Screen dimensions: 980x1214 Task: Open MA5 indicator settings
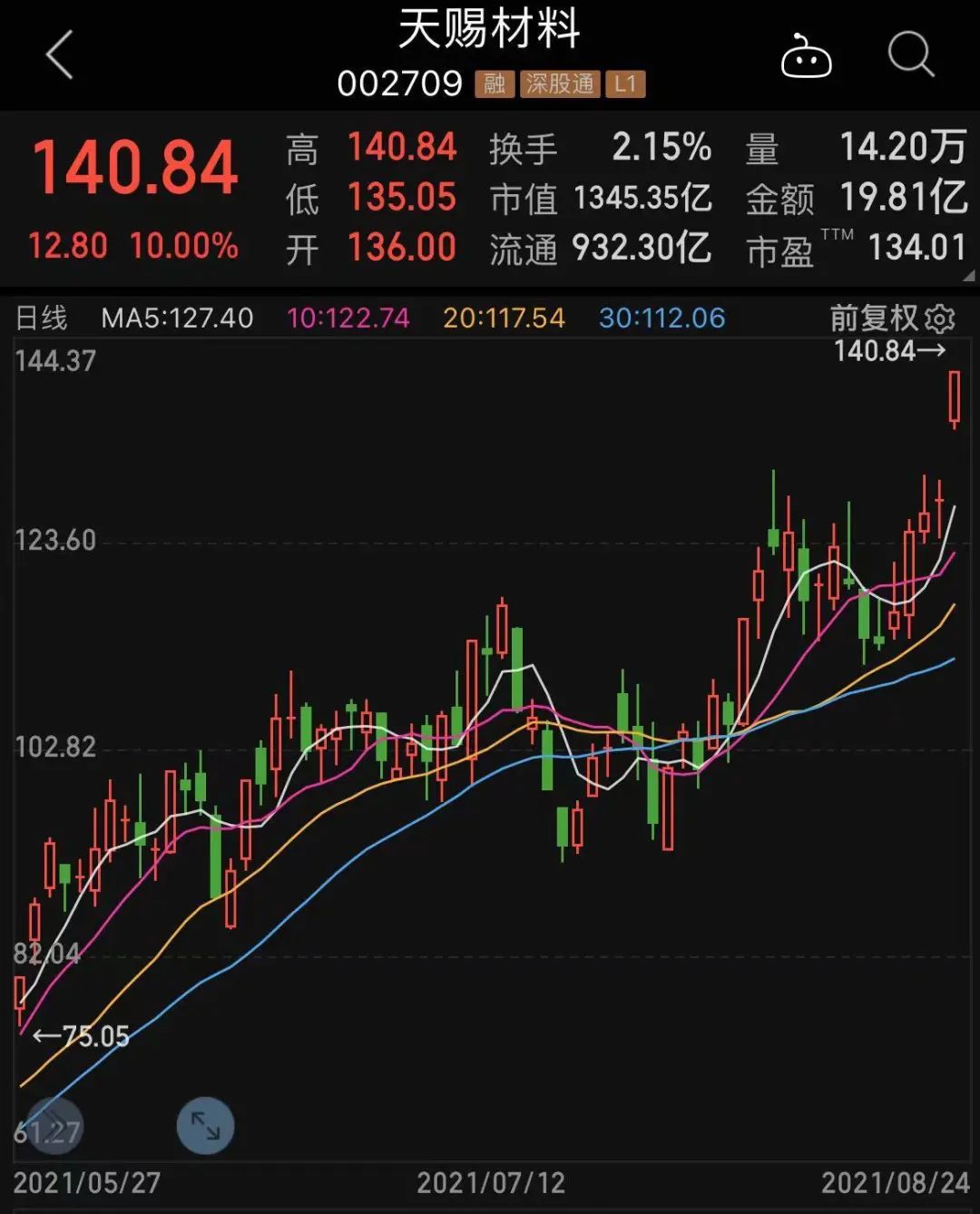[177, 318]
